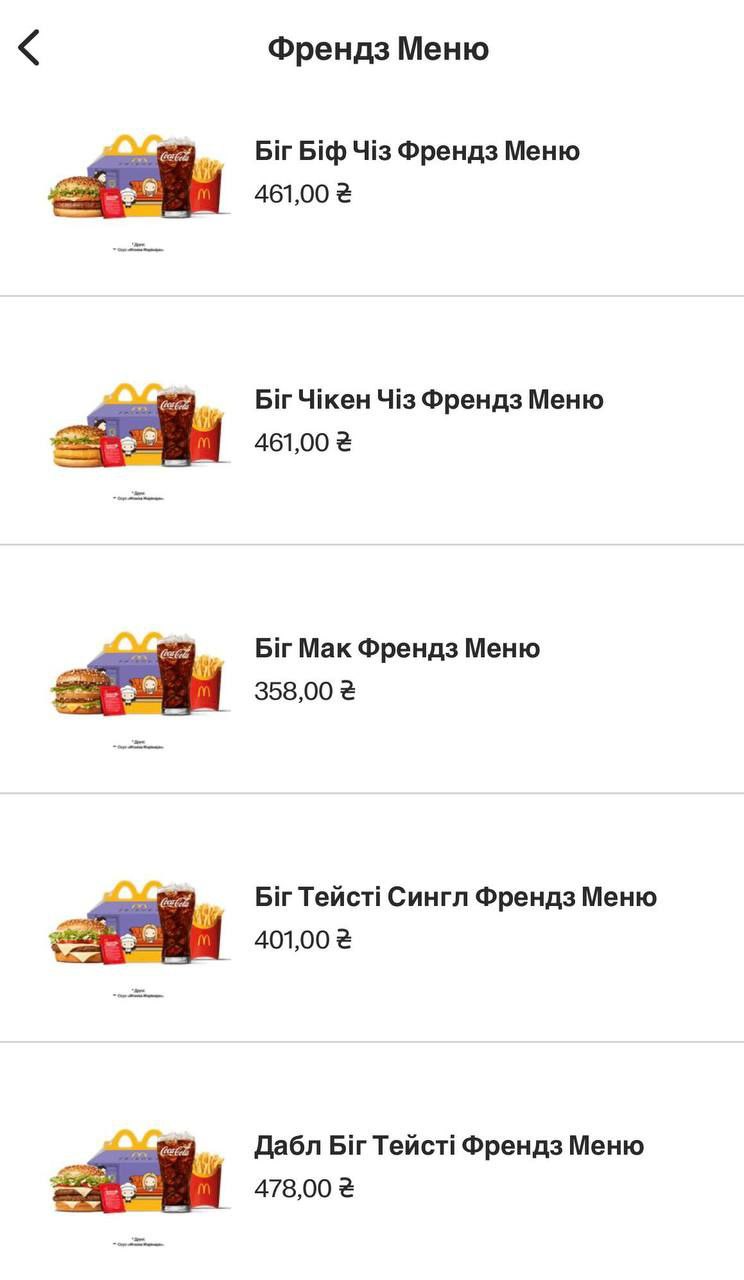Open Біг Чікен Чіз Френдз Меню item
The image size is (744, 1280).
tap(428, 400)
